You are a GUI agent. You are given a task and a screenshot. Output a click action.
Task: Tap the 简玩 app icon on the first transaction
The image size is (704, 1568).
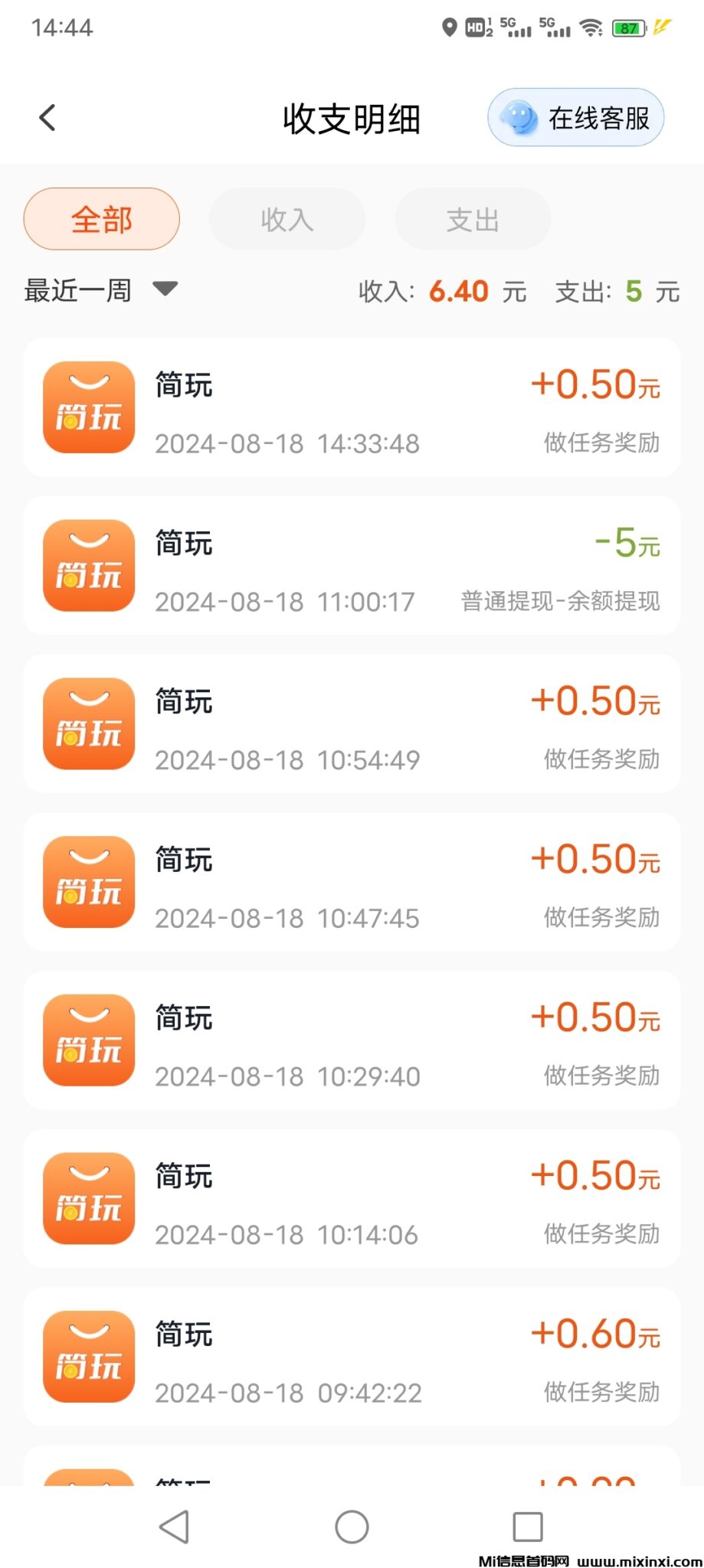coord(88,407)
